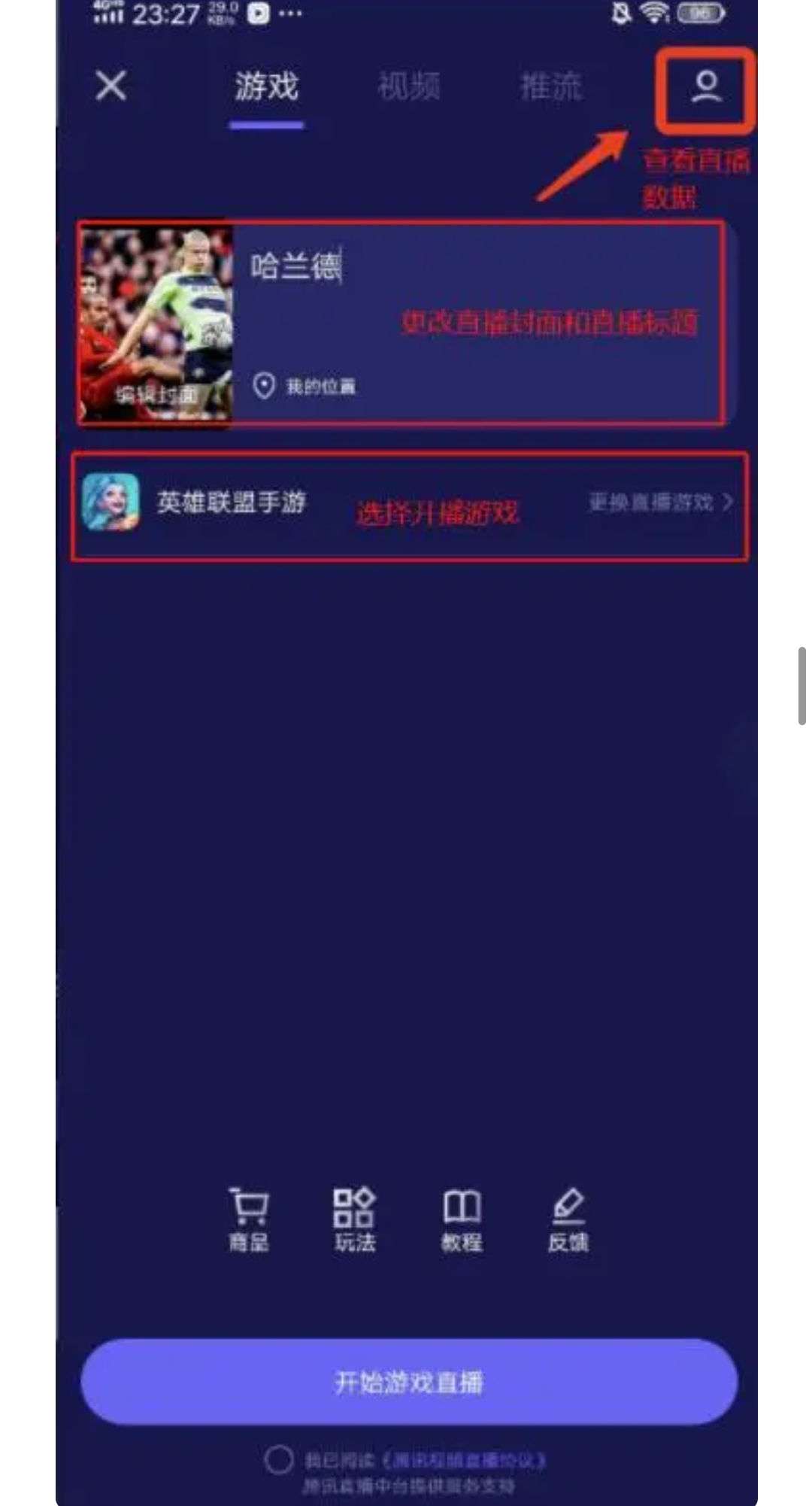Switch to the 推流 tab

[550, 87]
